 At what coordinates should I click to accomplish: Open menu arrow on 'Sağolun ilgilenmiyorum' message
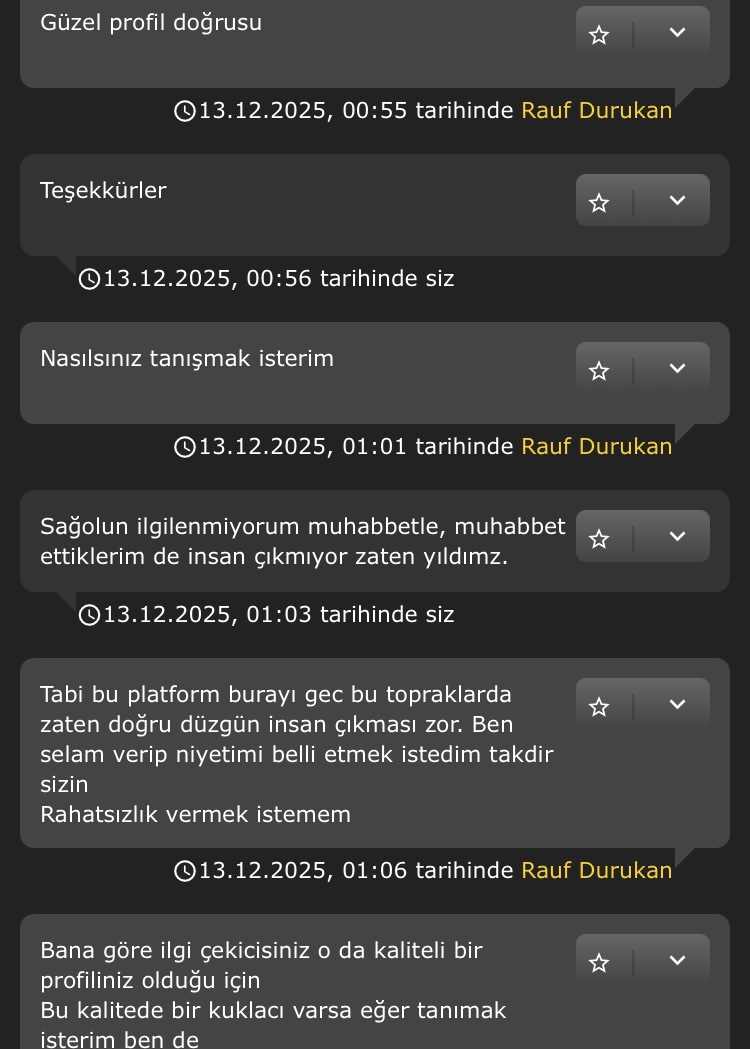tap(677, 537)
